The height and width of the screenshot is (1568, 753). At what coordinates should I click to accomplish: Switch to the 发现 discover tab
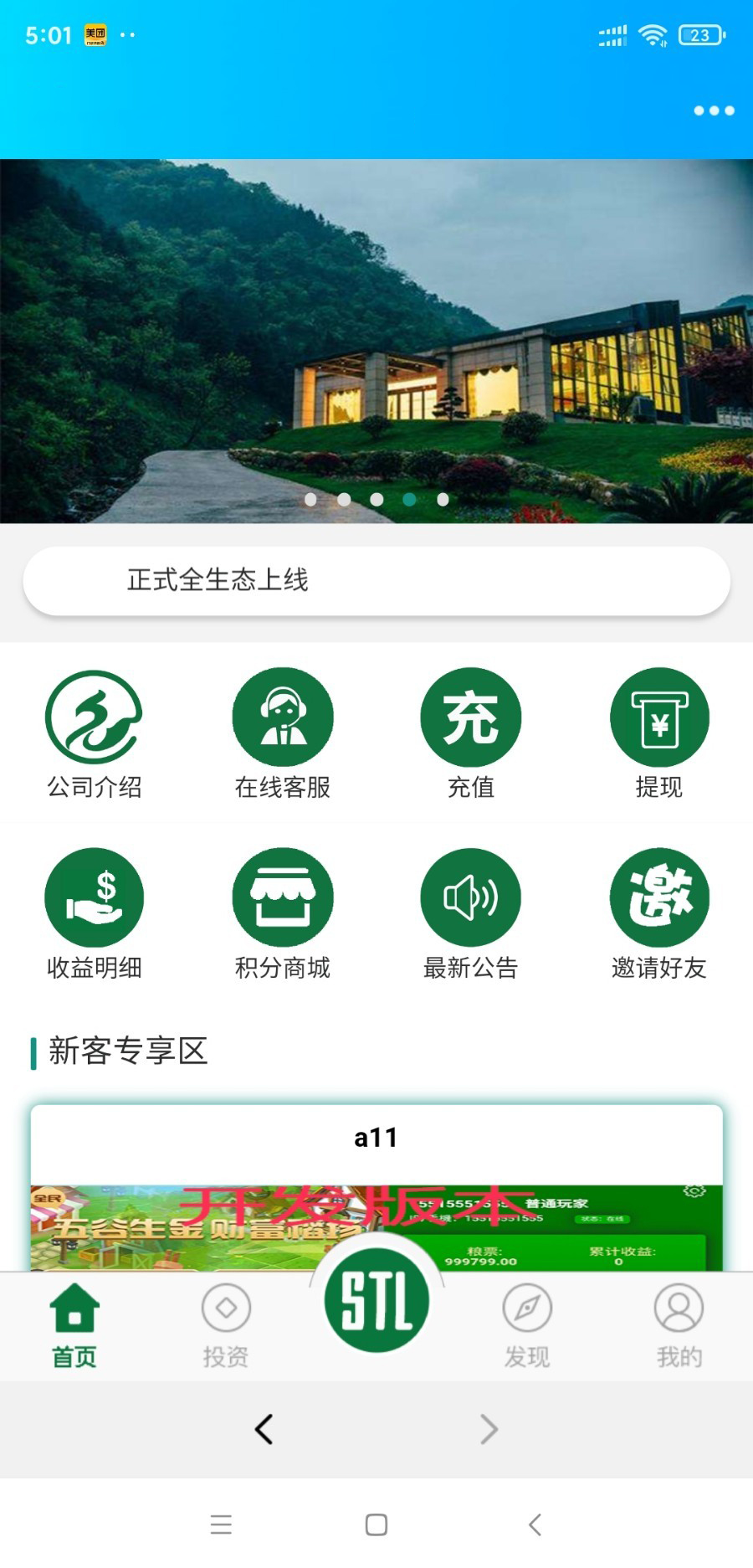coord(527,1325)
